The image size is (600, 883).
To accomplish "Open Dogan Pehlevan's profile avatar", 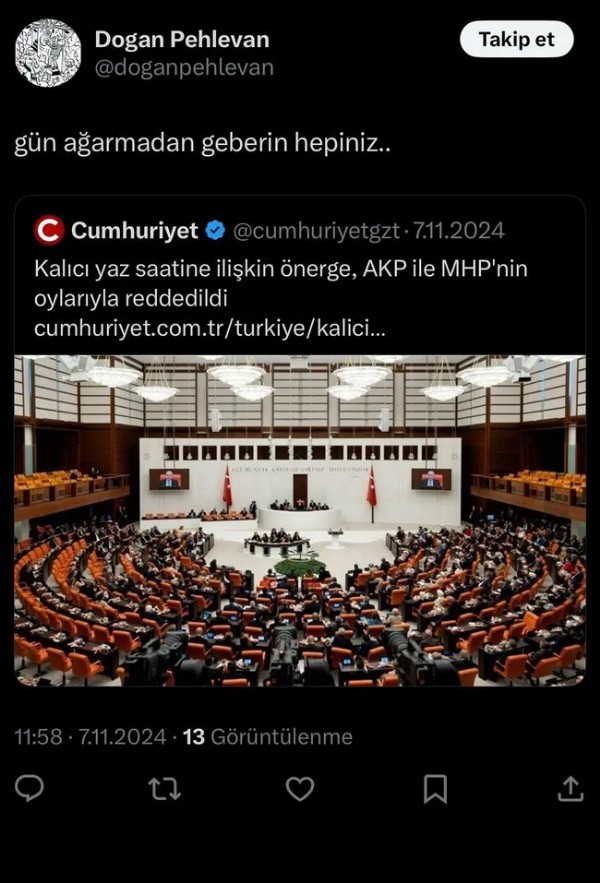I will 48,53.
